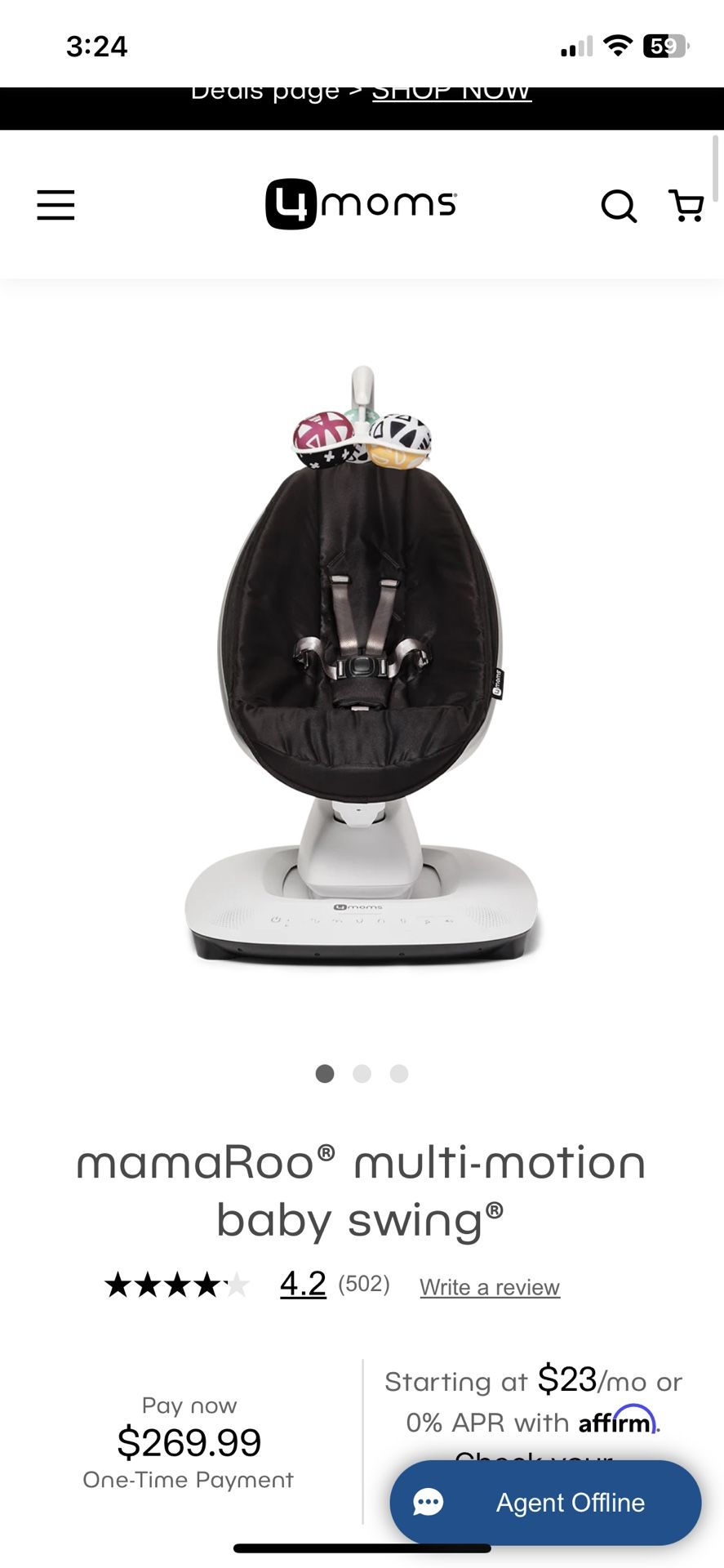Open the site search
This screenshot has height=1568, width=724.
tap(619, 206)
